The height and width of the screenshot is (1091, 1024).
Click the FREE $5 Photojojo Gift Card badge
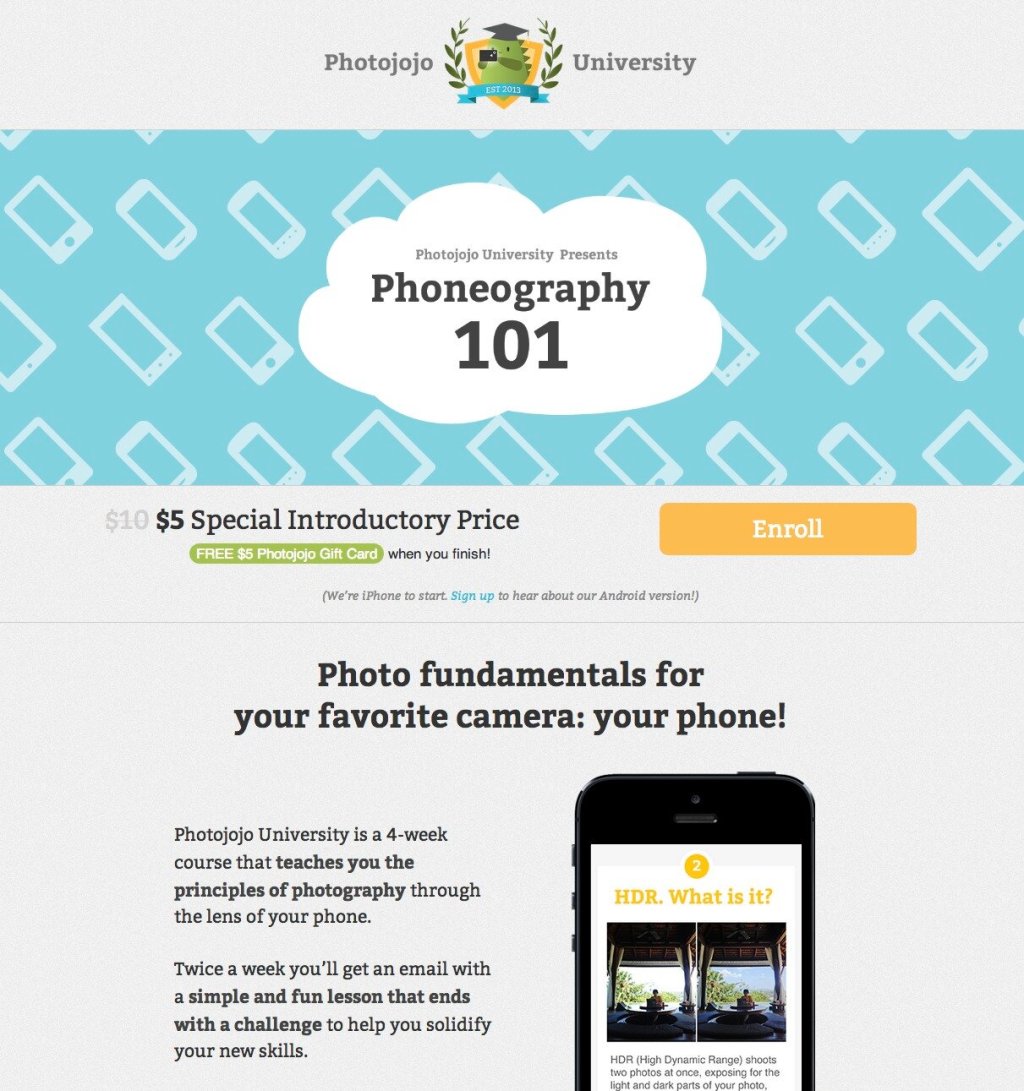tap(285, 553)
